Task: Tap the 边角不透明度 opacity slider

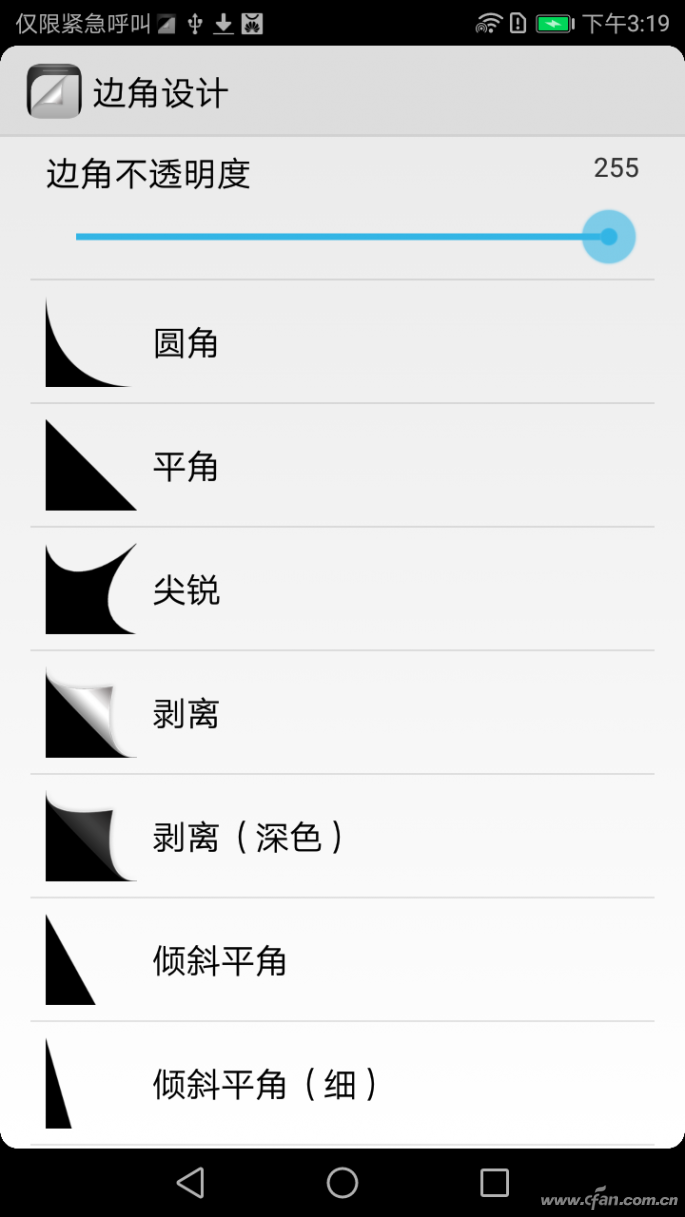Action: click(x=342, y=237)
